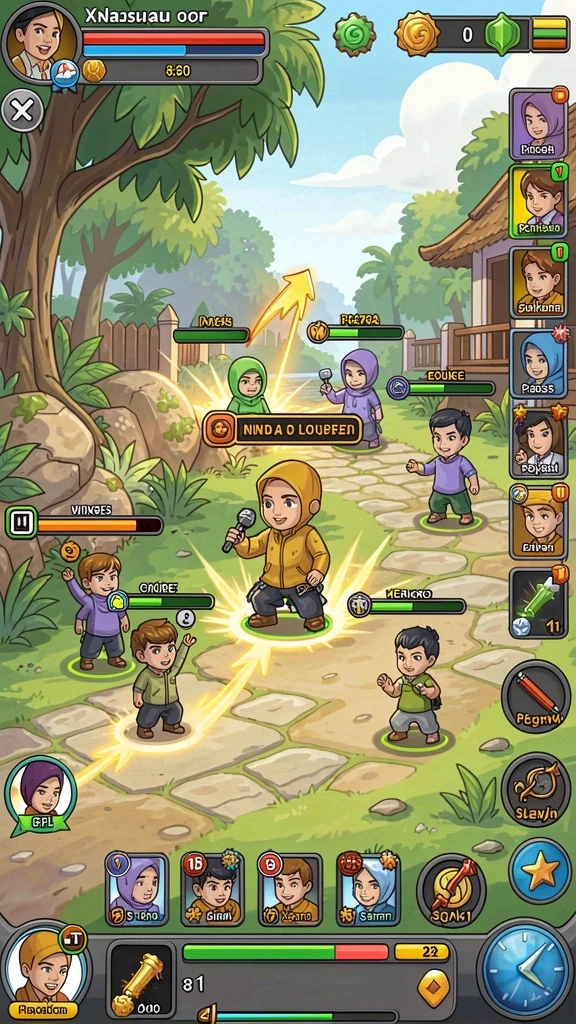Select the yellow-highlighted hero portrait on right column
Viewport: 576px width, 1024px height.
pos(538,201)
